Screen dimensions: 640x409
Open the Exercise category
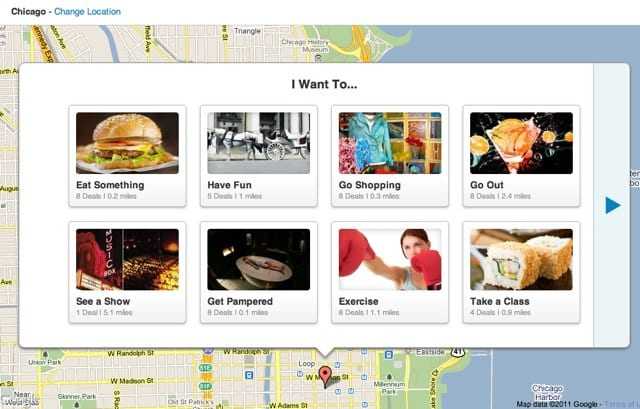[390, 271]
